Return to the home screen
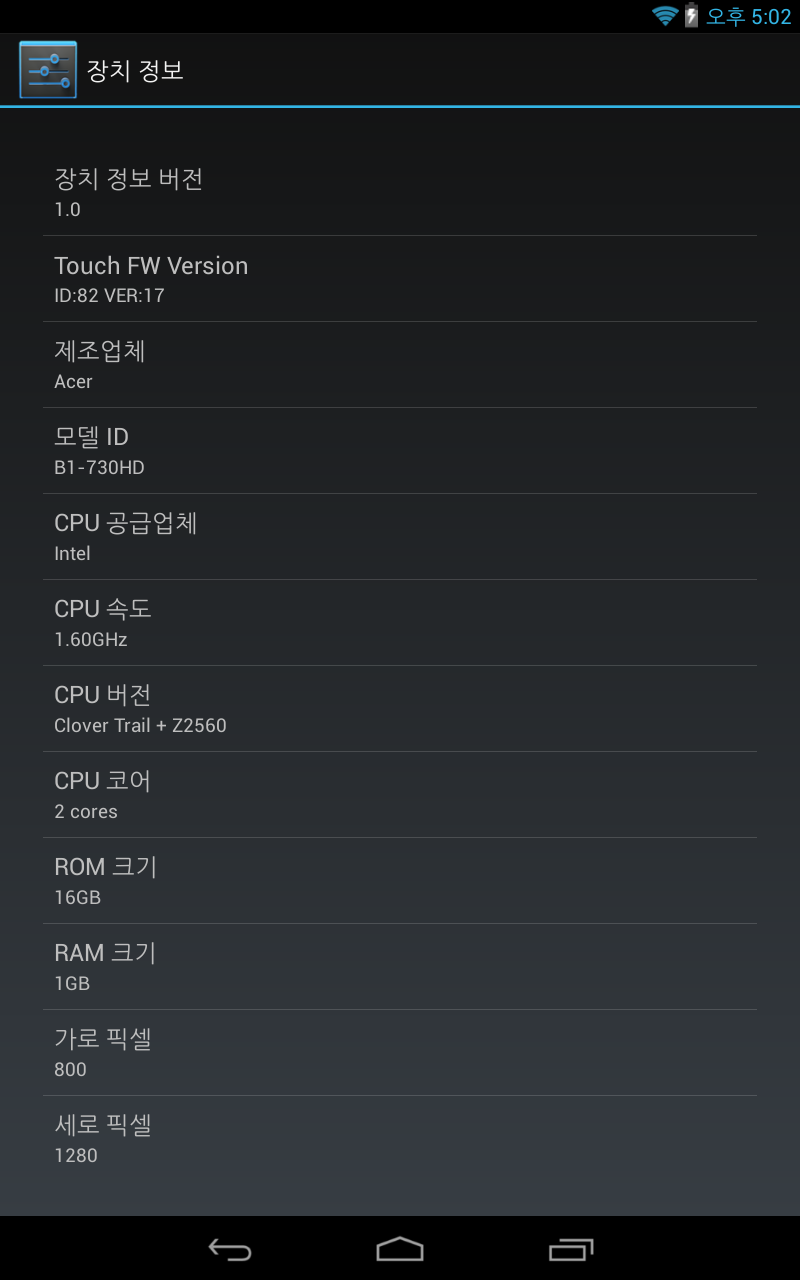The height and width of the screenshot is (1280, 800). [400, 1249]
